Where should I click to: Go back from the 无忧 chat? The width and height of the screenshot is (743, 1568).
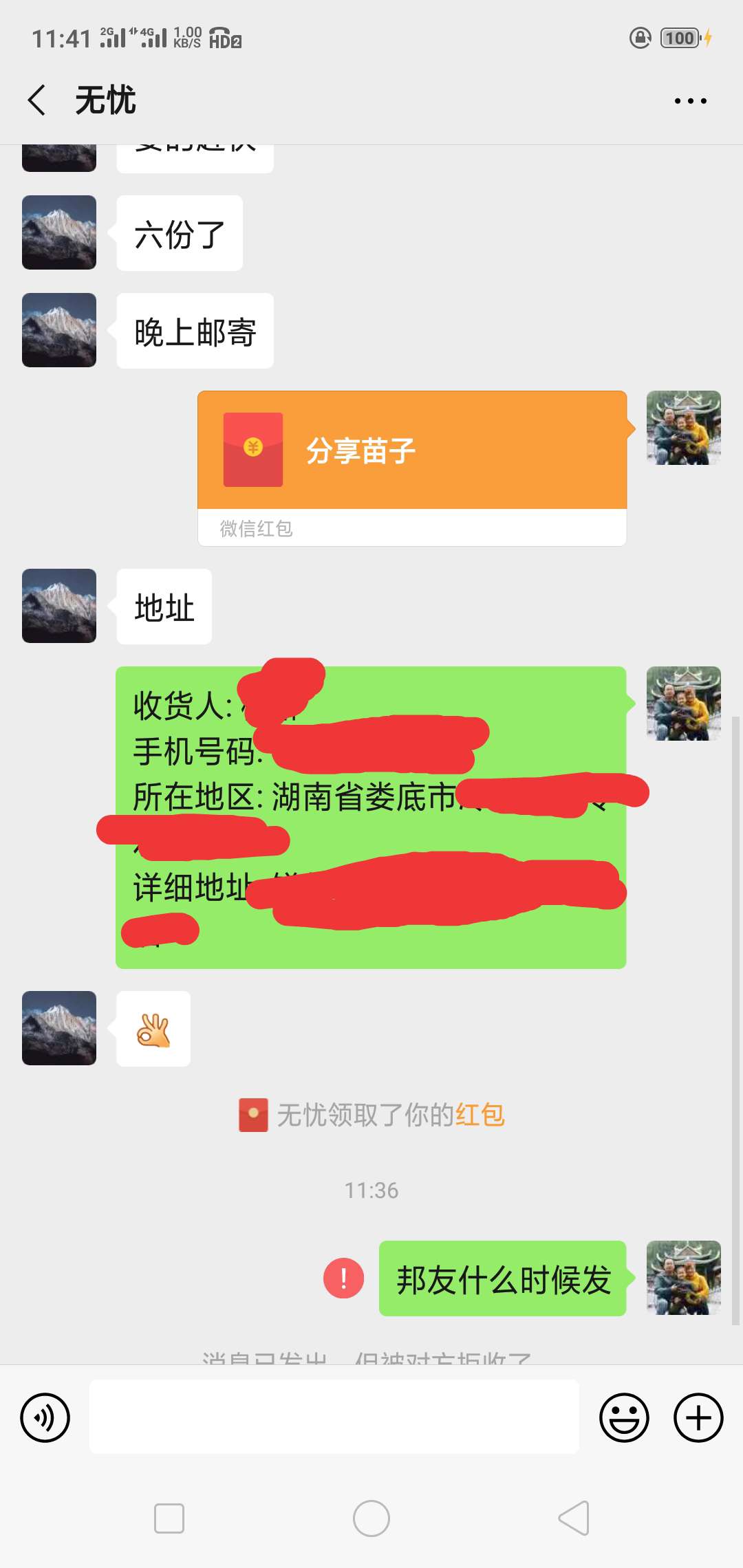point(37,100)
